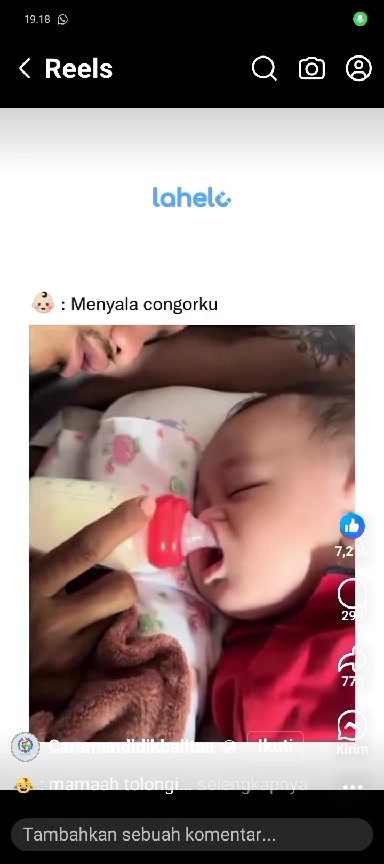Tap the Tambahkan sebuah komentar field
This screenshot has height=864, width=384.
click(x=192, y=835)
